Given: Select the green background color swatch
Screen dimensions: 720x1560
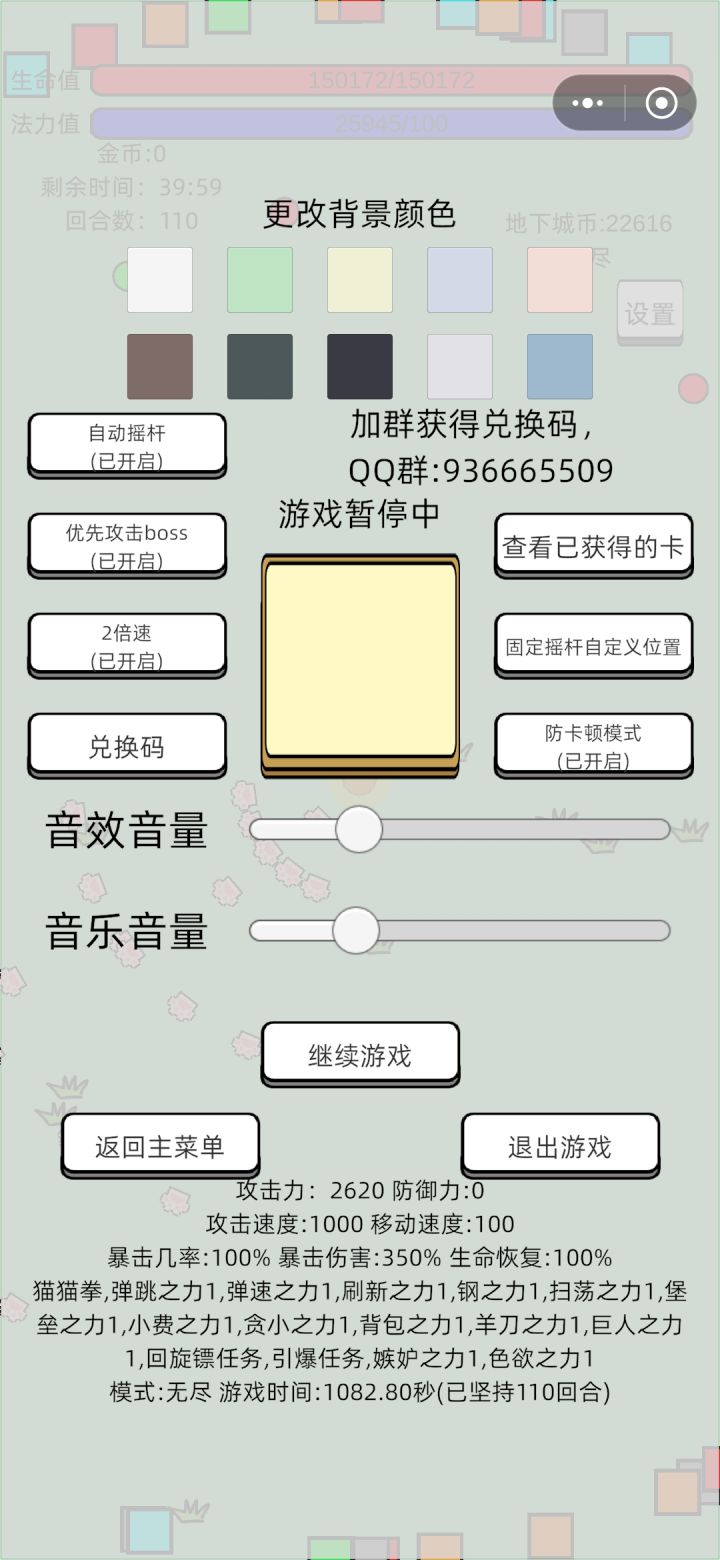Looking at the screenshot, I should [x=260, y=279].
